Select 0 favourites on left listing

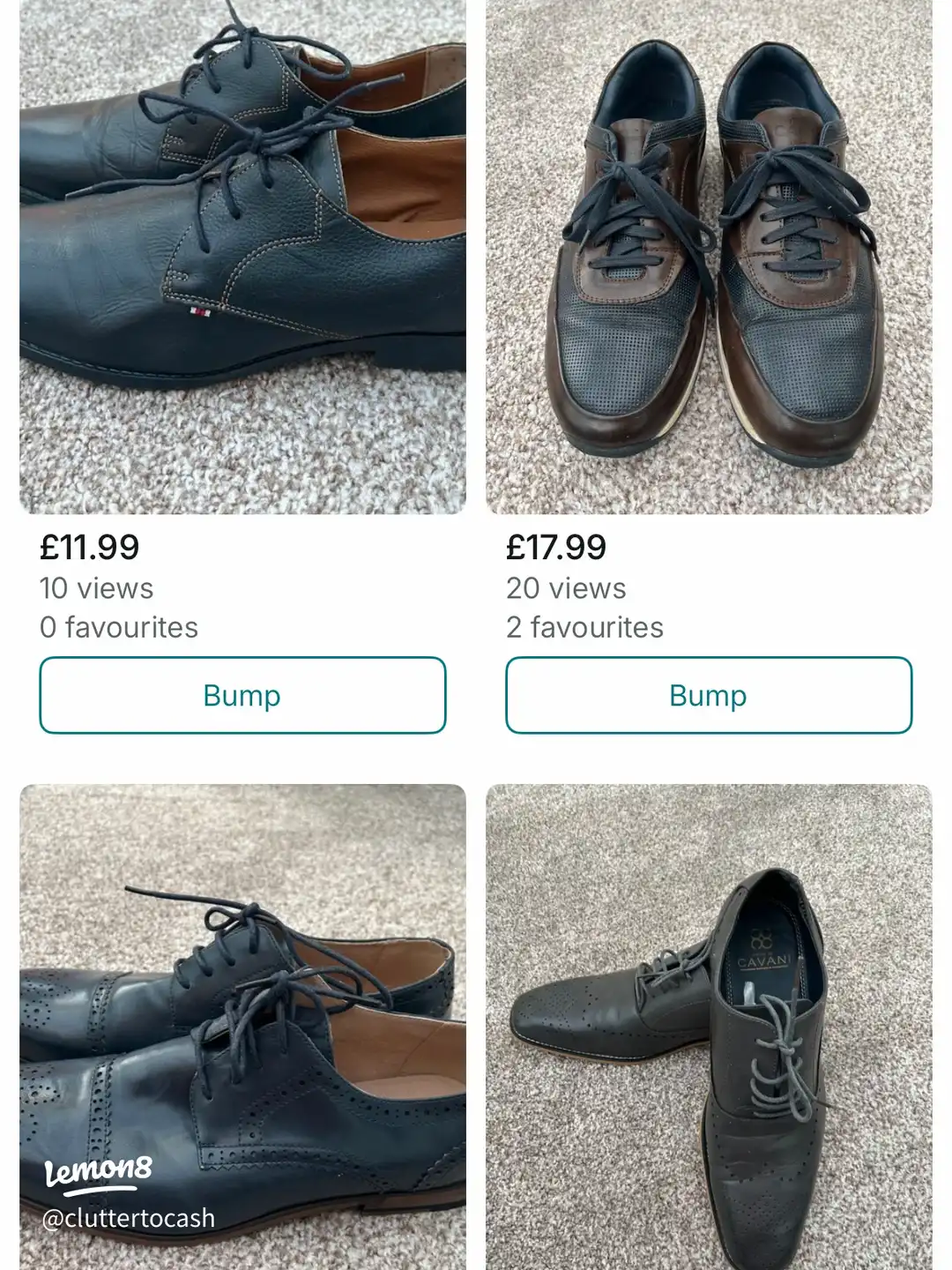click(x=117, y=627)
